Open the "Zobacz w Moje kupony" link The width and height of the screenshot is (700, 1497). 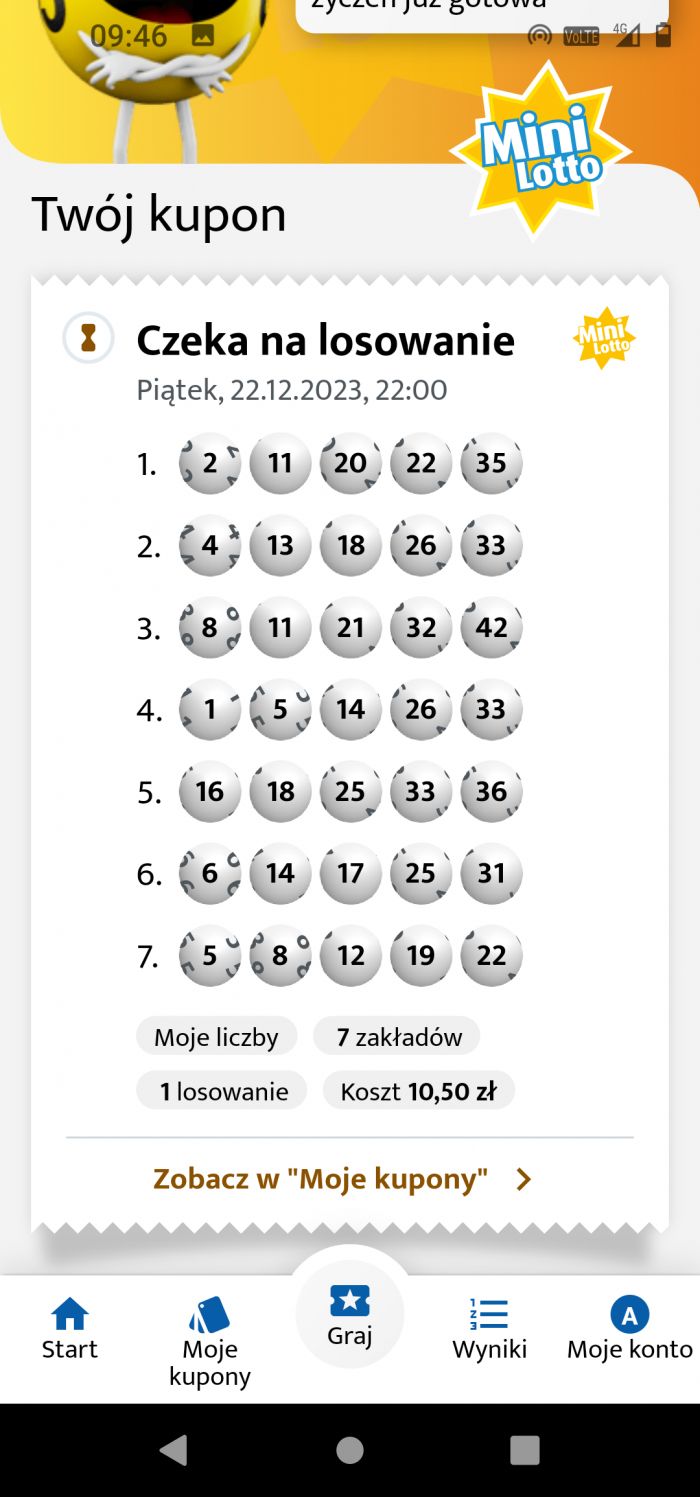(x=342, y=1179)
